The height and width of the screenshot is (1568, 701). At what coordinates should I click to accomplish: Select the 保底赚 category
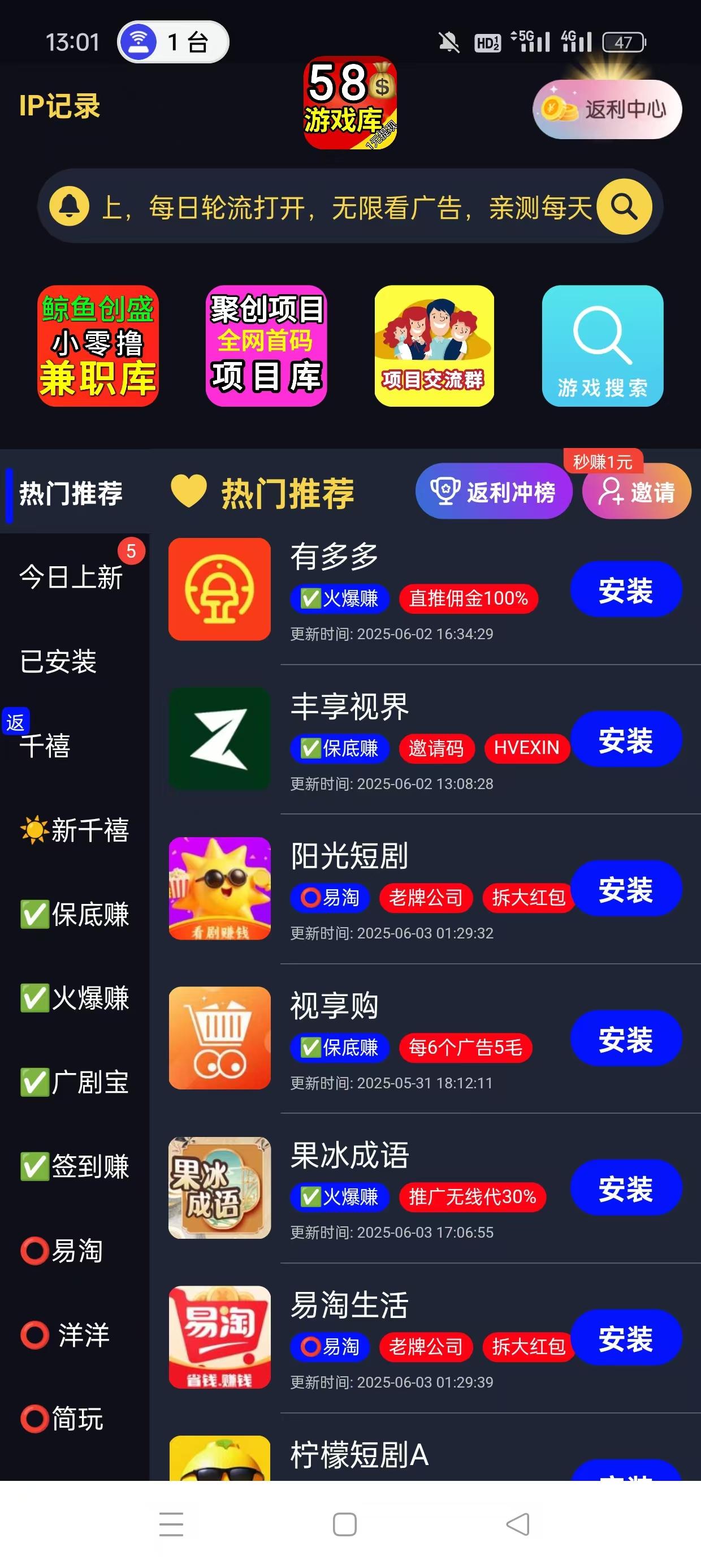coord(74,914)
